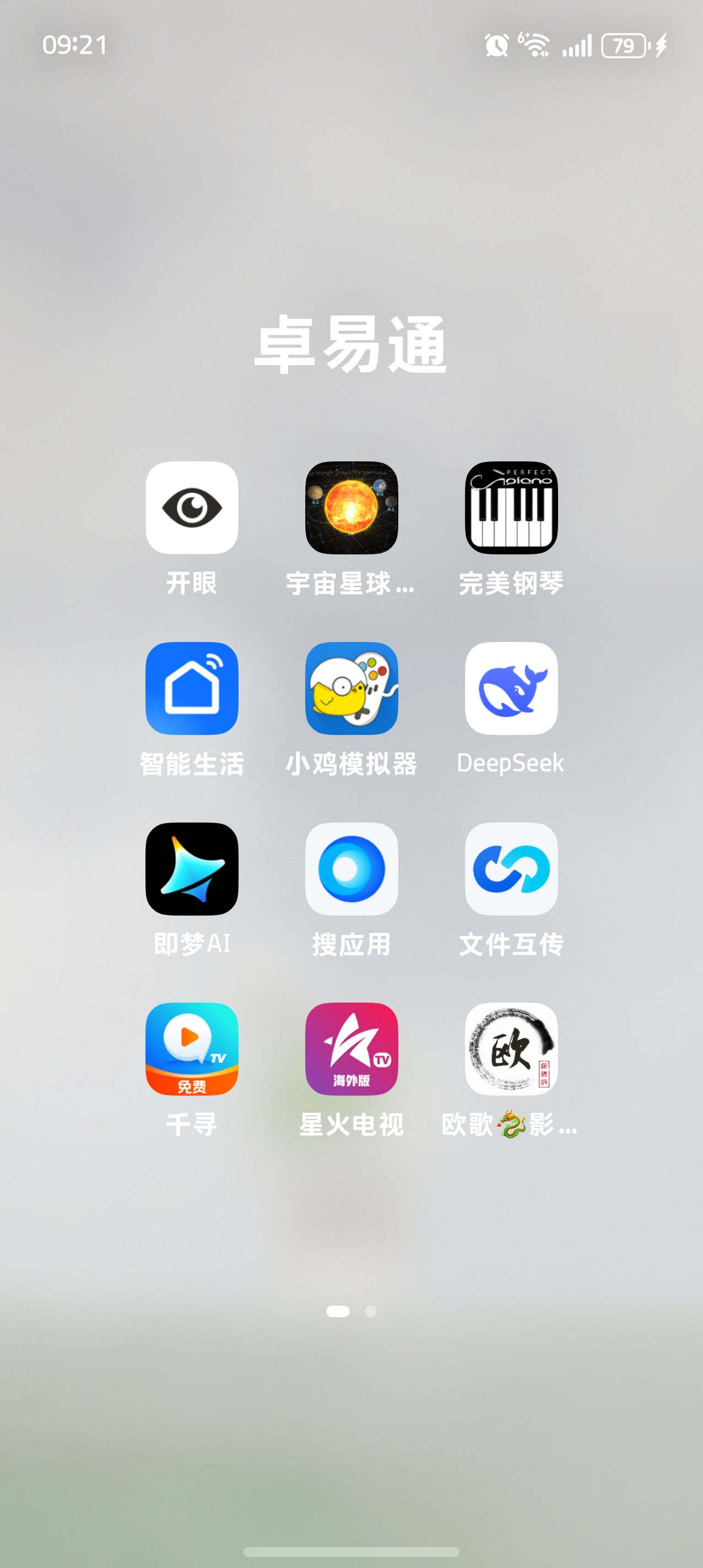Open 星火电视 overseas TV app
The width and height of the screenshot is (703, 1568).
click(x=351, y=1051)
